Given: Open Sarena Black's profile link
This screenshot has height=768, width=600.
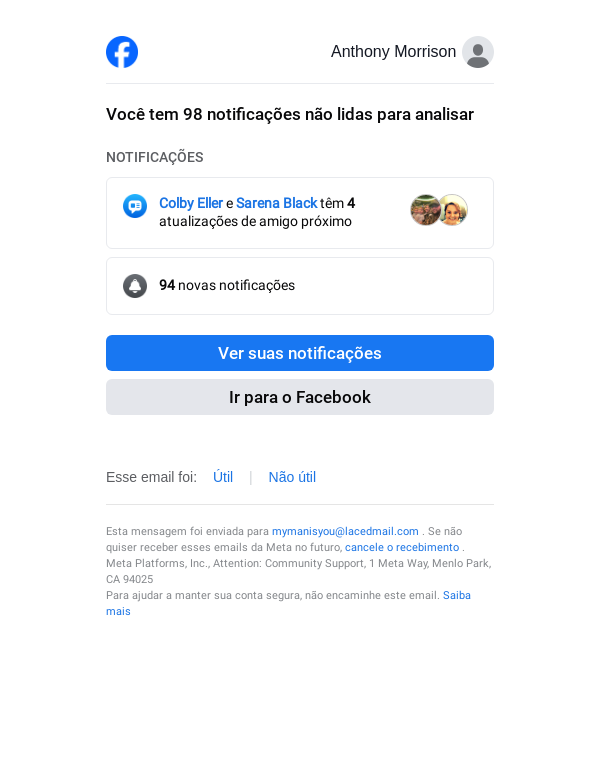Looking at the screenshot, I should coord(276,203).
